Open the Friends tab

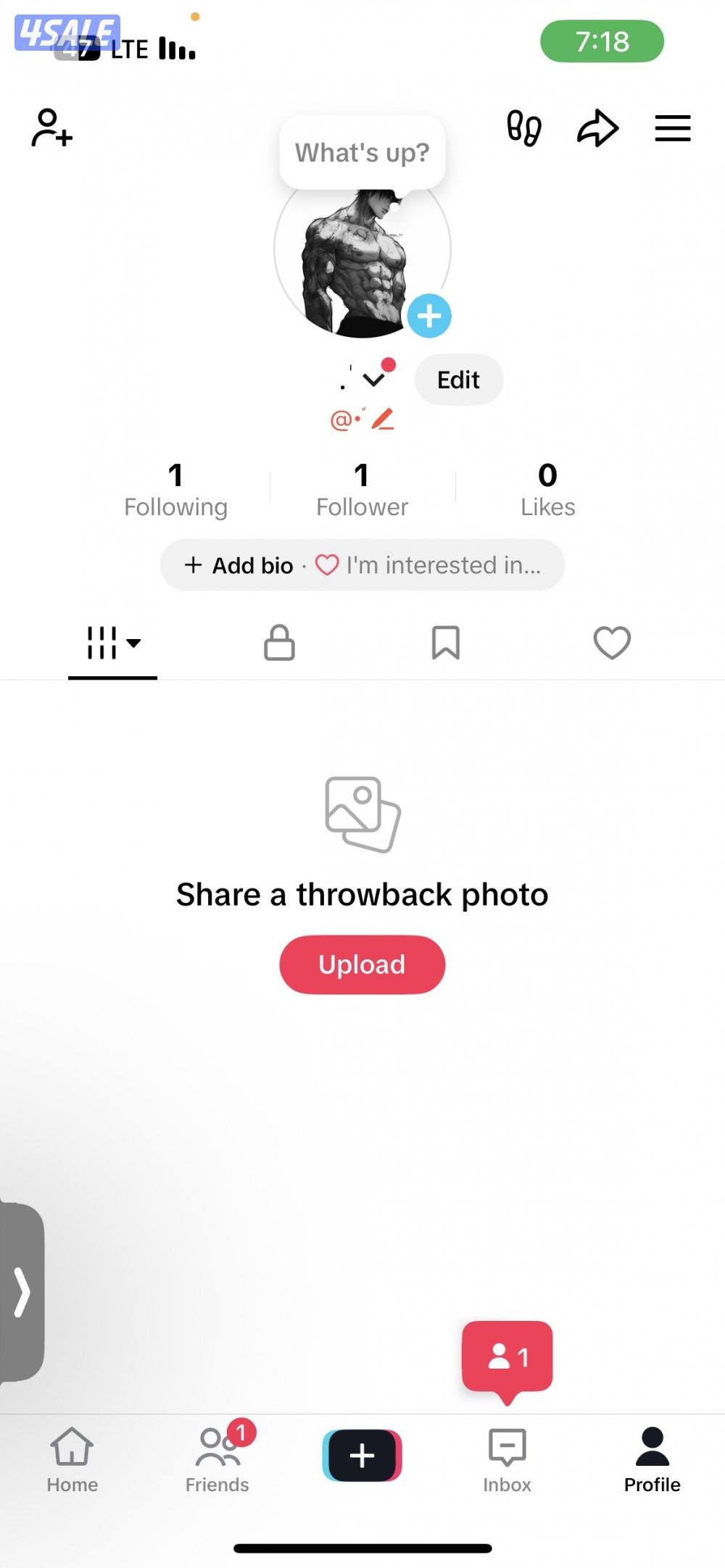click(217, 1460)
